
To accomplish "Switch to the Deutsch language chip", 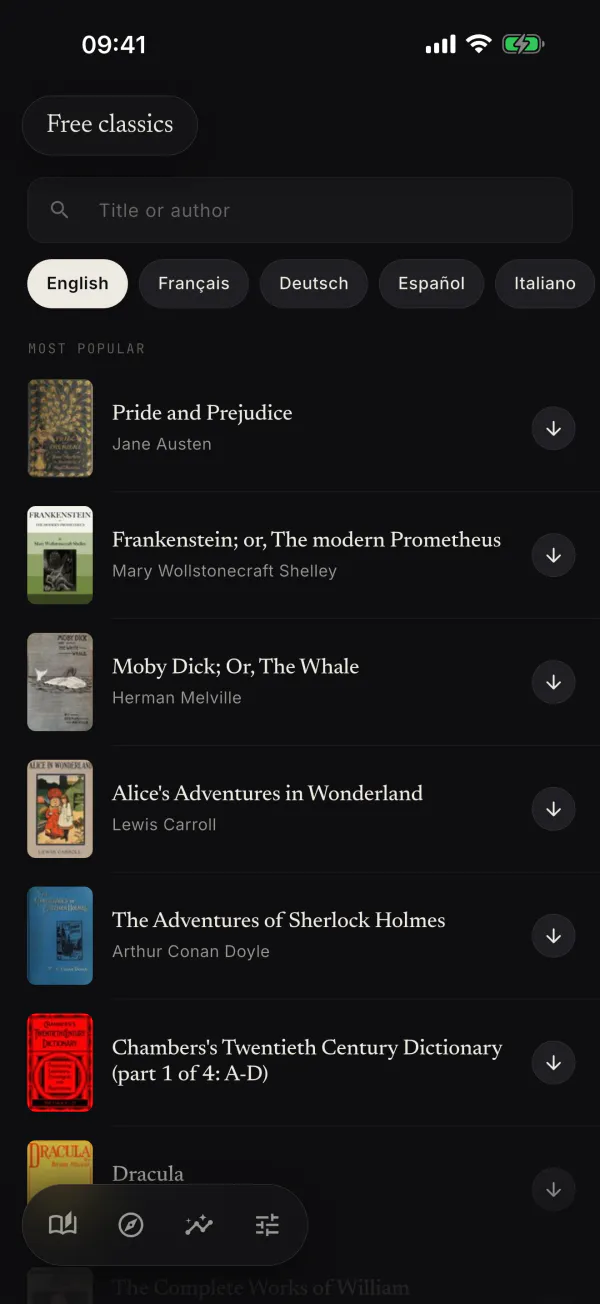I will 314,284.
